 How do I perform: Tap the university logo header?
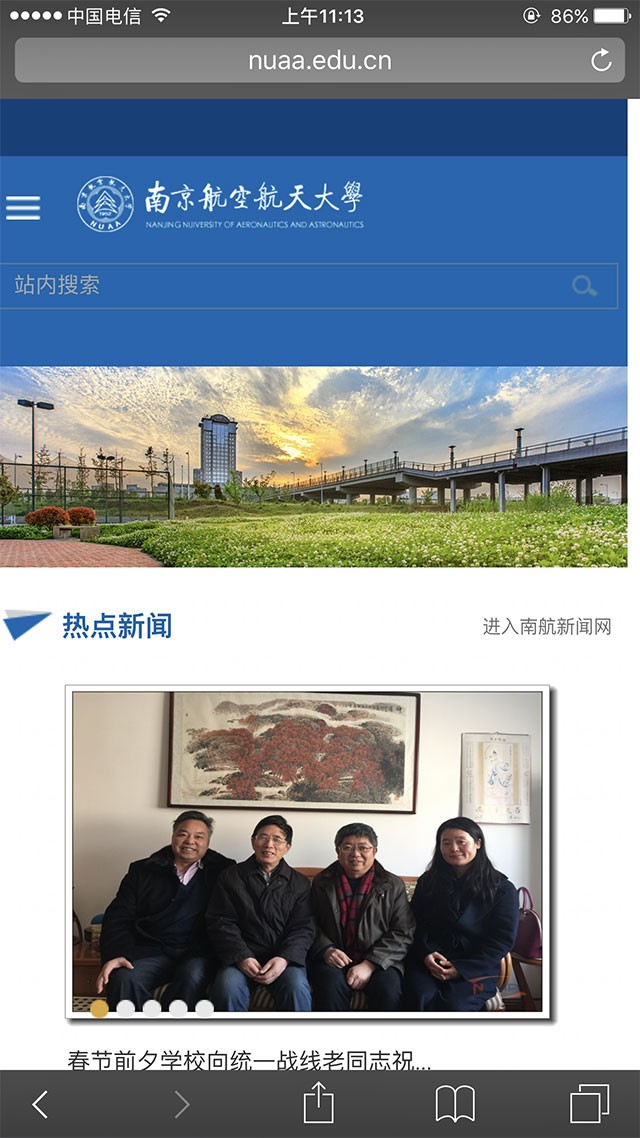(220, 204)
